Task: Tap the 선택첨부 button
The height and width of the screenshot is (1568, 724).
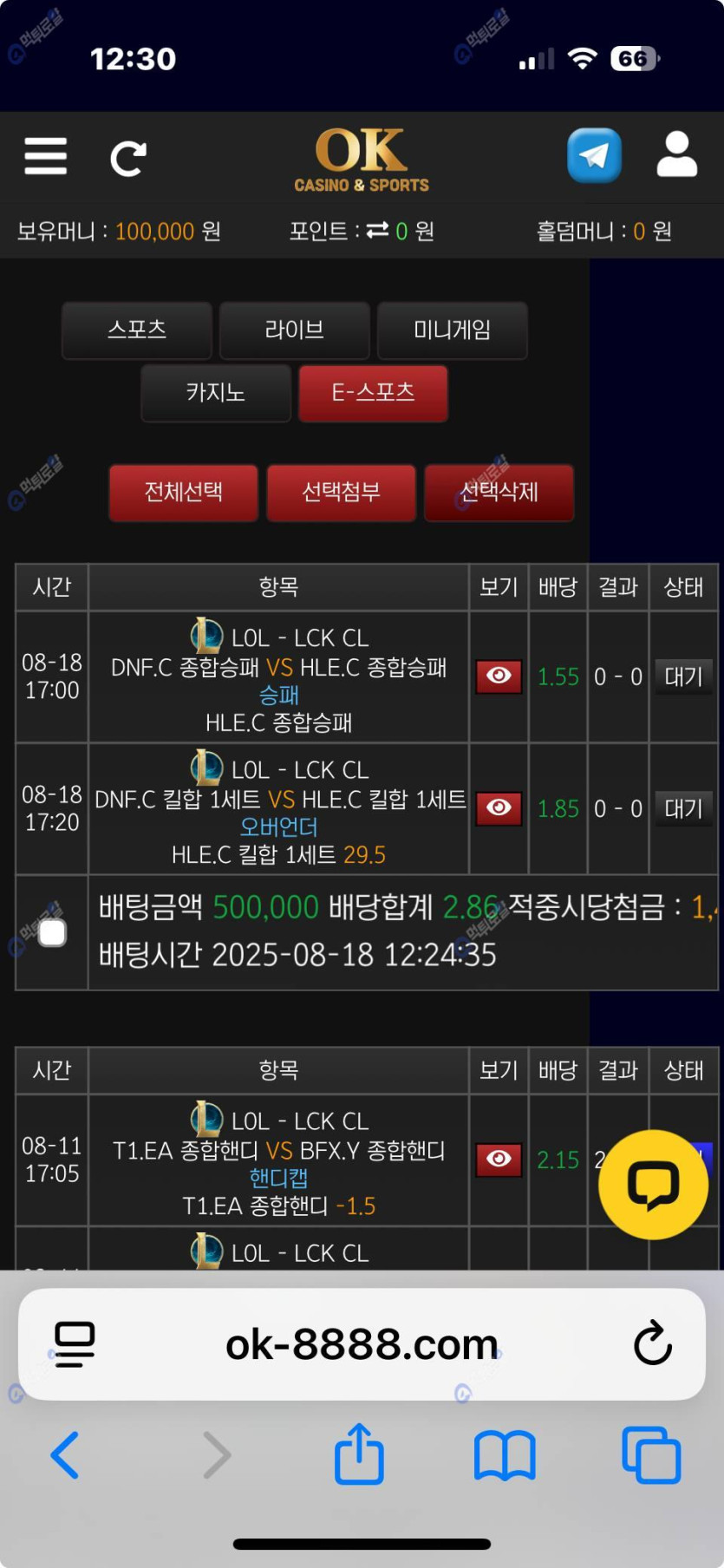Action: (x=341, y=493)
